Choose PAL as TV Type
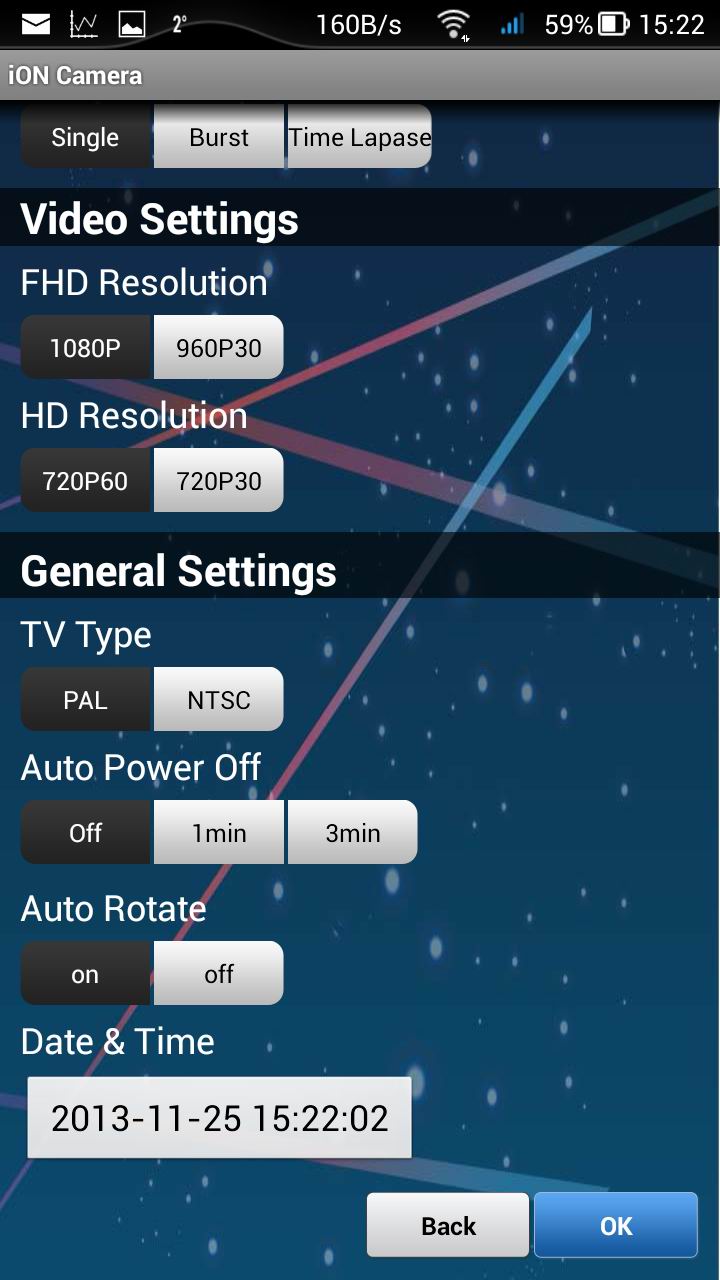720x1280 pixels. pos(86,700)
